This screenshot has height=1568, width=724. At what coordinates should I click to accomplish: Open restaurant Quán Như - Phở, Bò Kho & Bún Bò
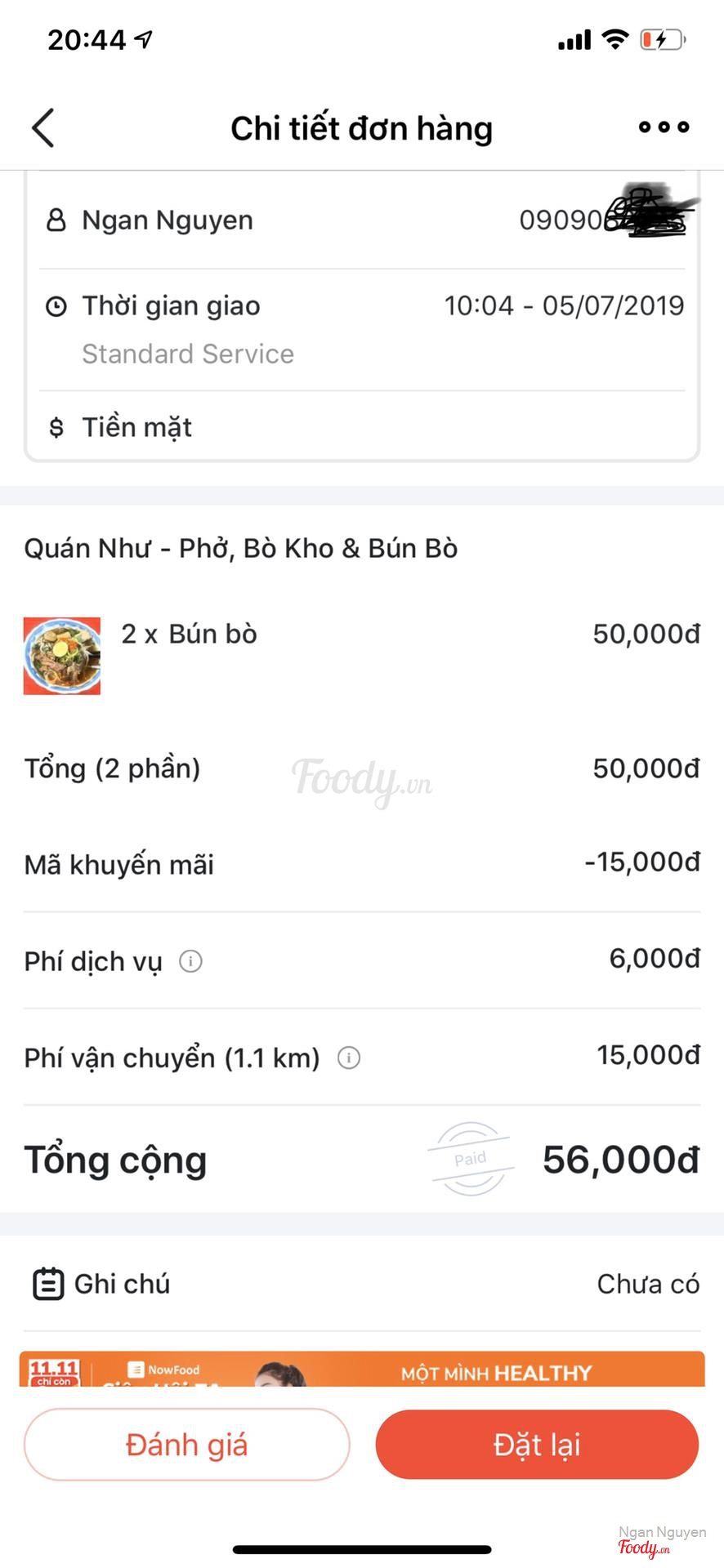[241, 548]
